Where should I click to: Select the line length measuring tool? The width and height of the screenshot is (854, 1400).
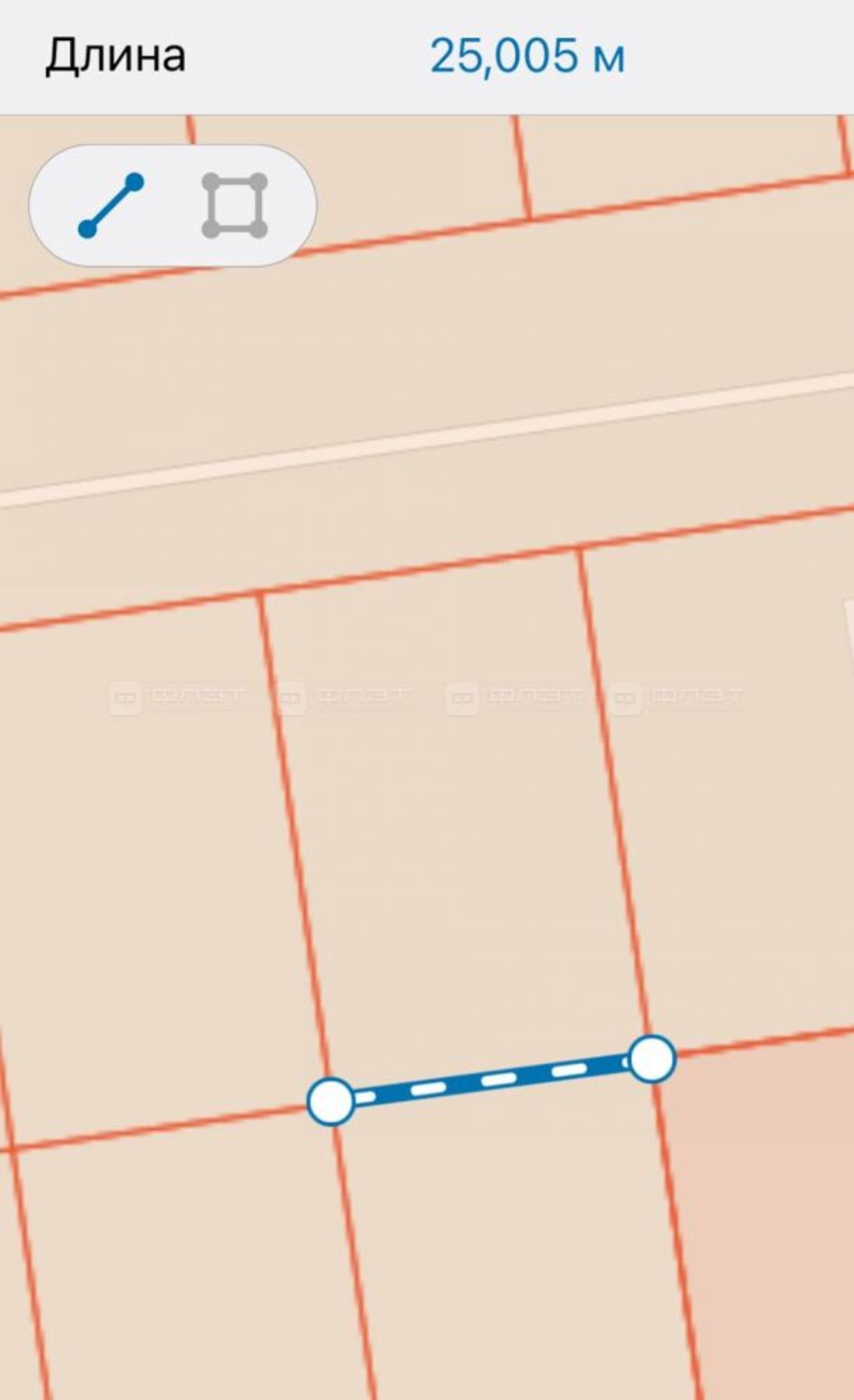(x=111, y=206)
